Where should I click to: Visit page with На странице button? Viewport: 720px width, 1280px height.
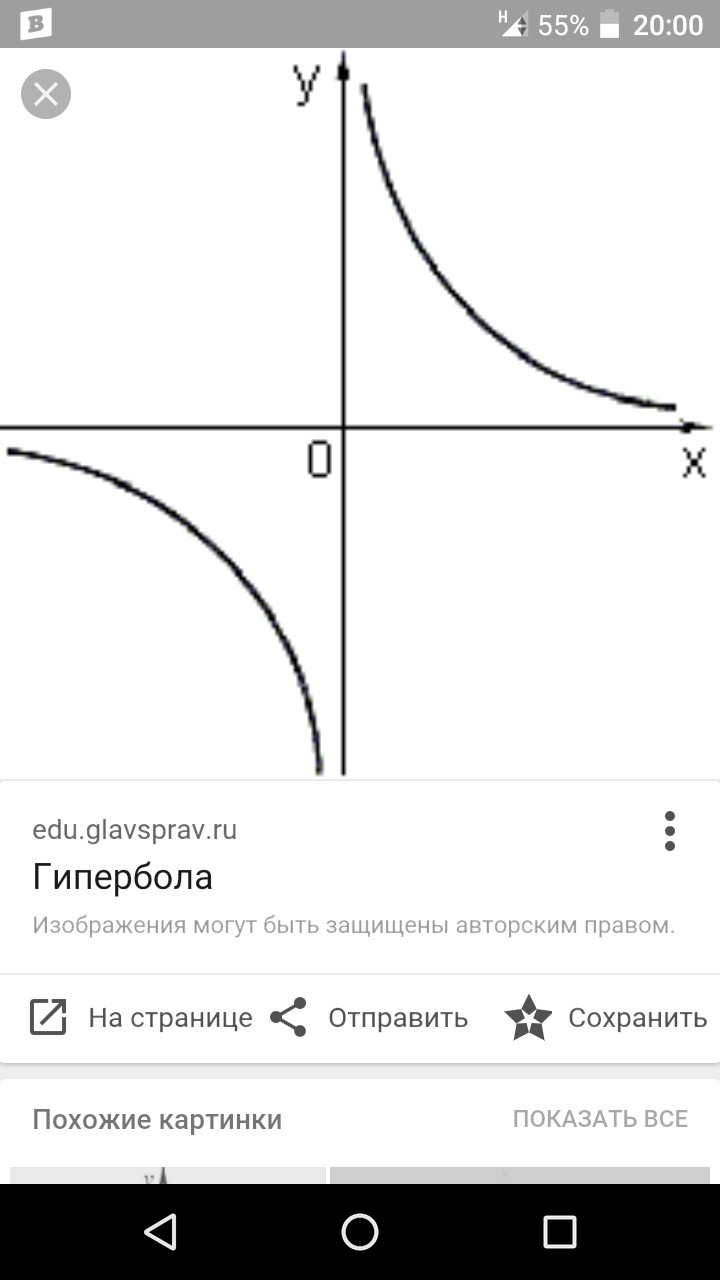point(141,1018)
